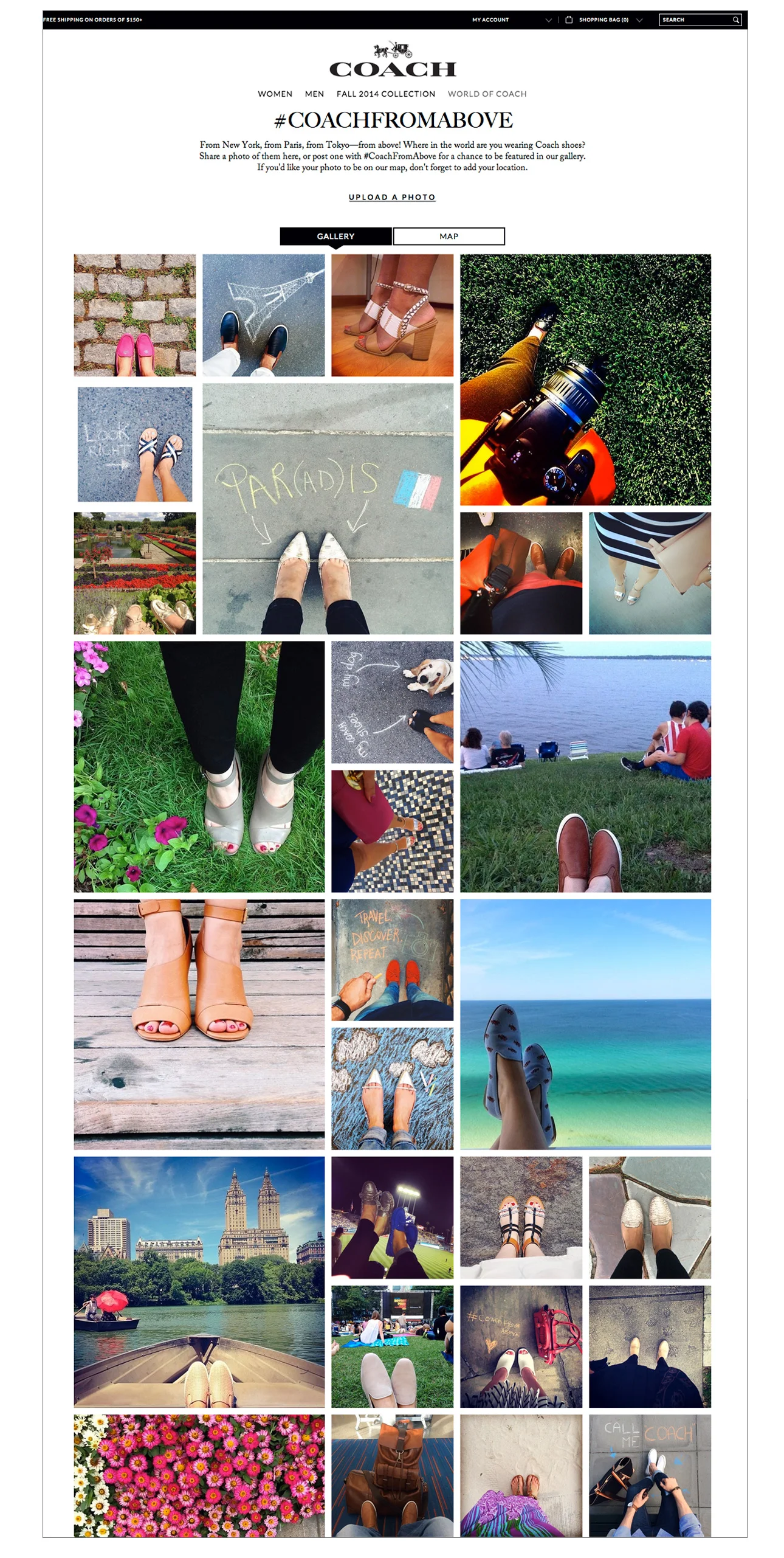Image resolution: width=784 pixels, height=1558 pixels.
Task: Switch to the Map view
Action: pos(449,236)
